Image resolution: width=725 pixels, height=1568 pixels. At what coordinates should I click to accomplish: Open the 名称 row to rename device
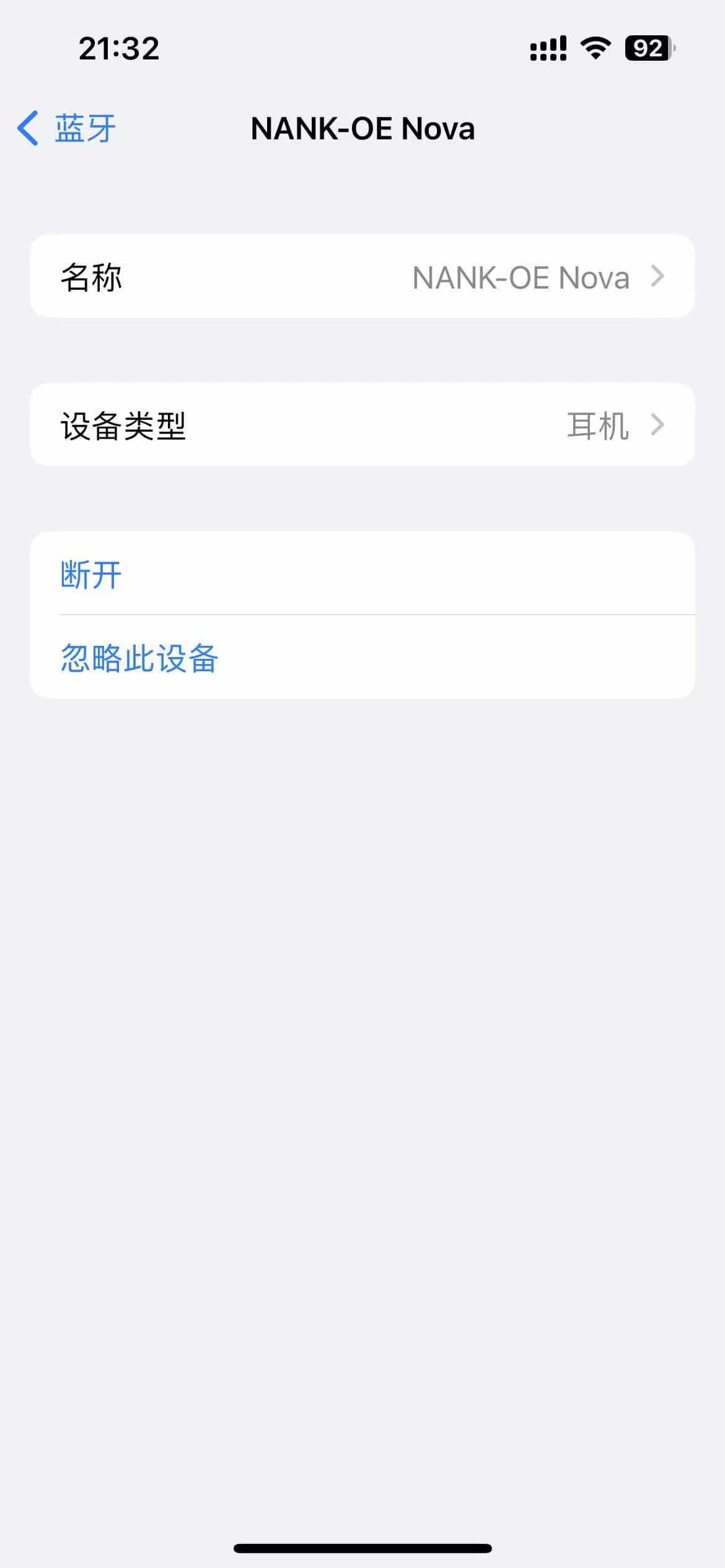click(x=362, y=276)
